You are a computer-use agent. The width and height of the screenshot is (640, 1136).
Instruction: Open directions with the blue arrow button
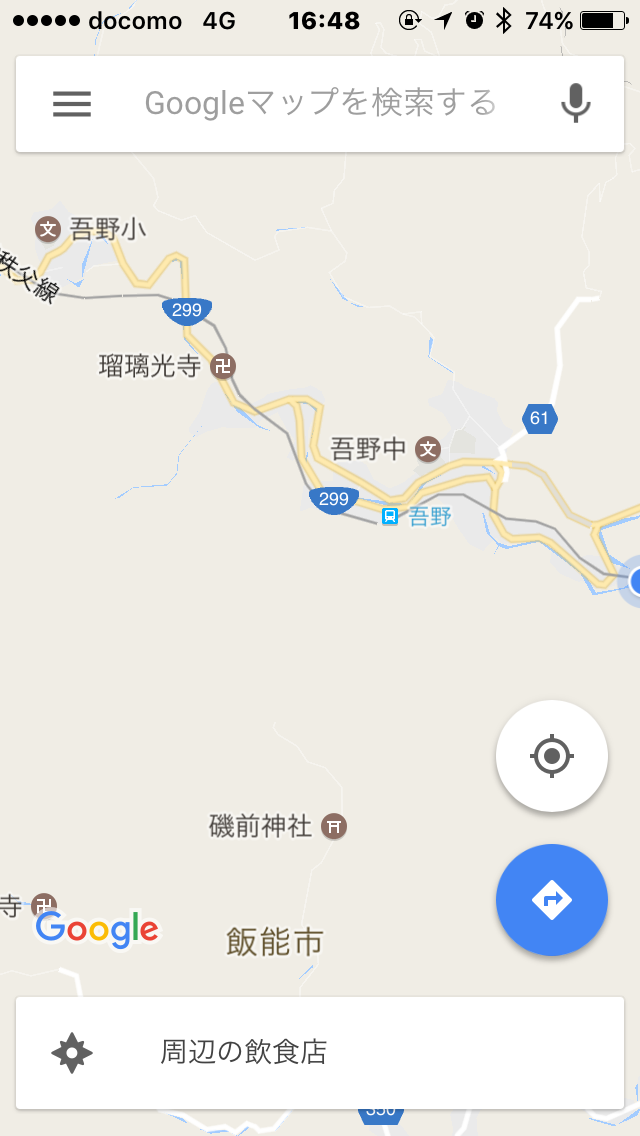tap(552, 900)
